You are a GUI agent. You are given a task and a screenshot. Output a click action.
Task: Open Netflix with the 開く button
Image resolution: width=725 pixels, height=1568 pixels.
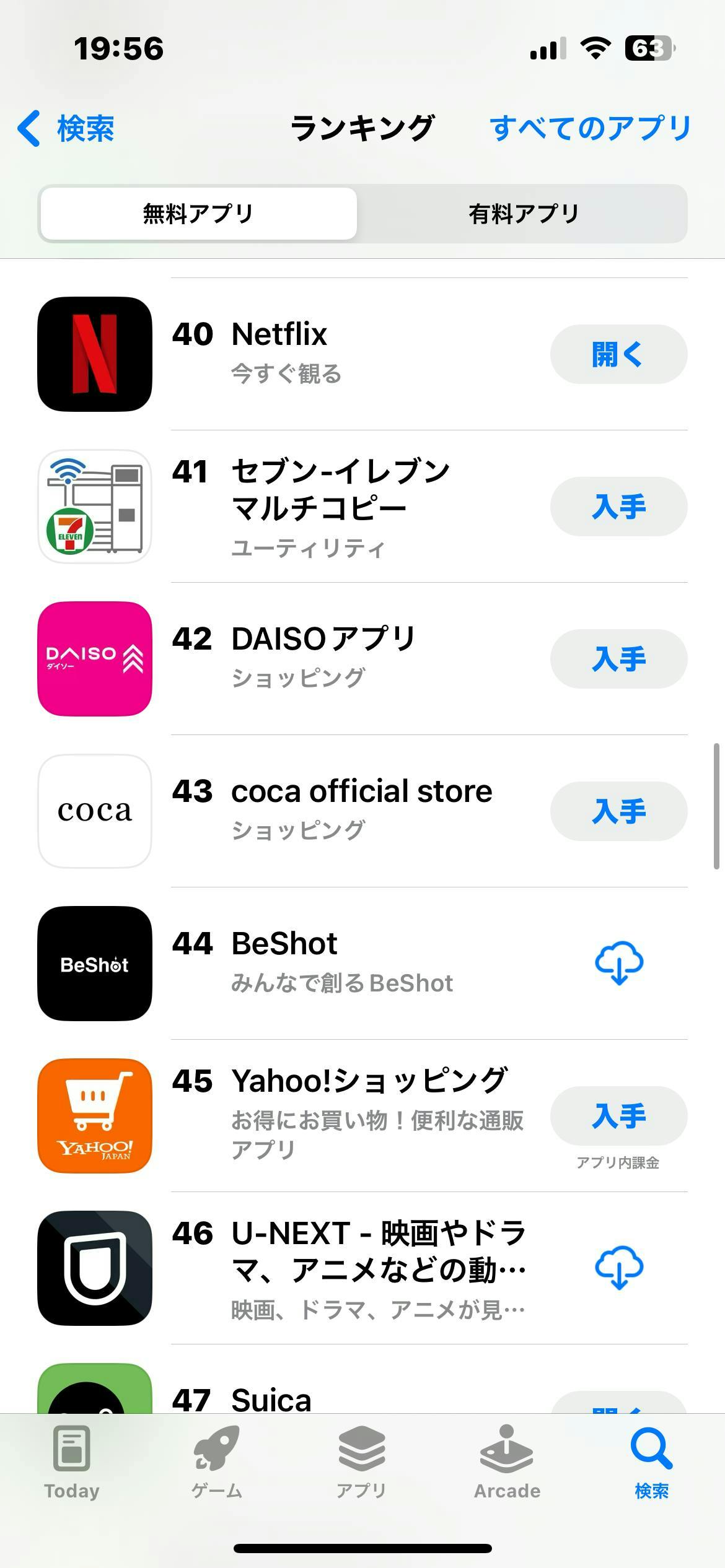[x=618, y=354]
